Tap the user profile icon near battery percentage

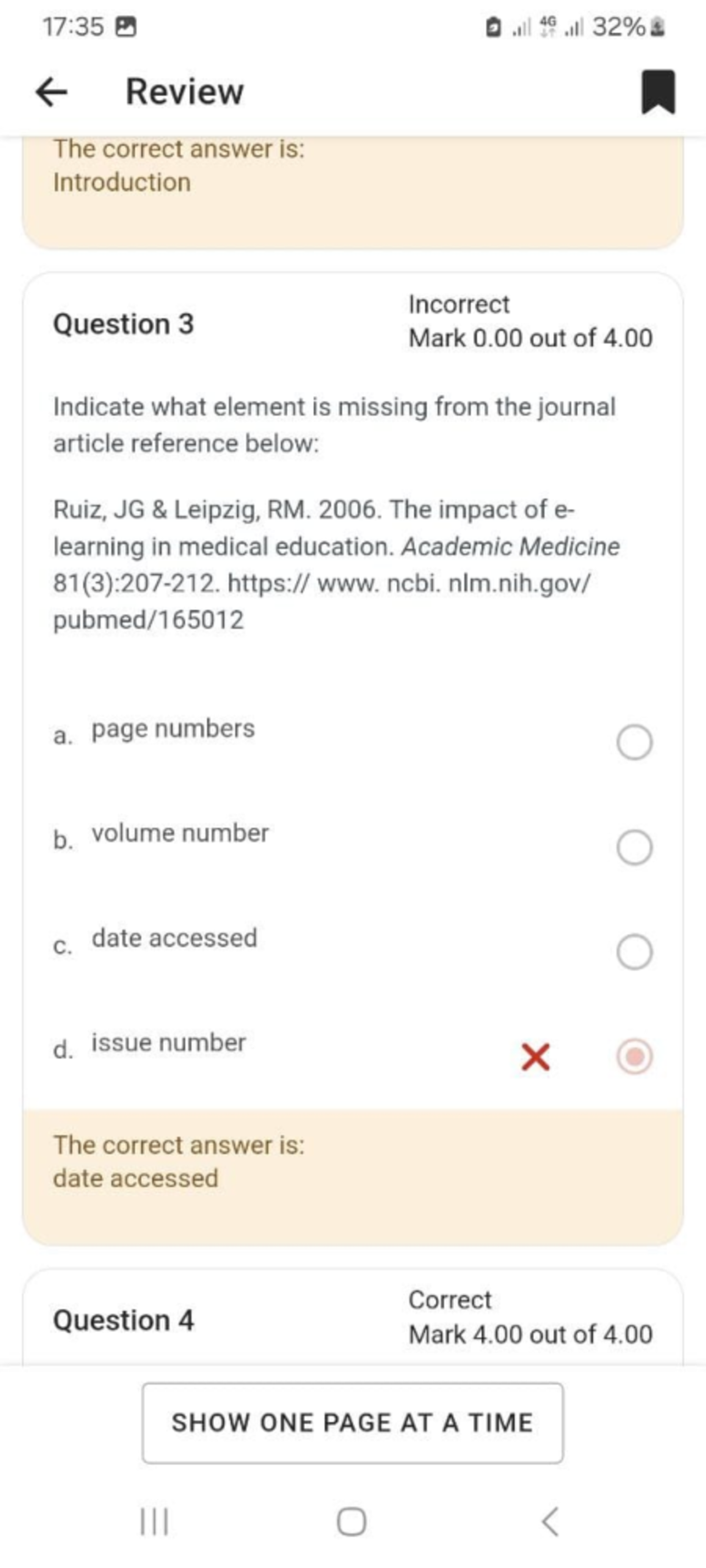point(659,27)
